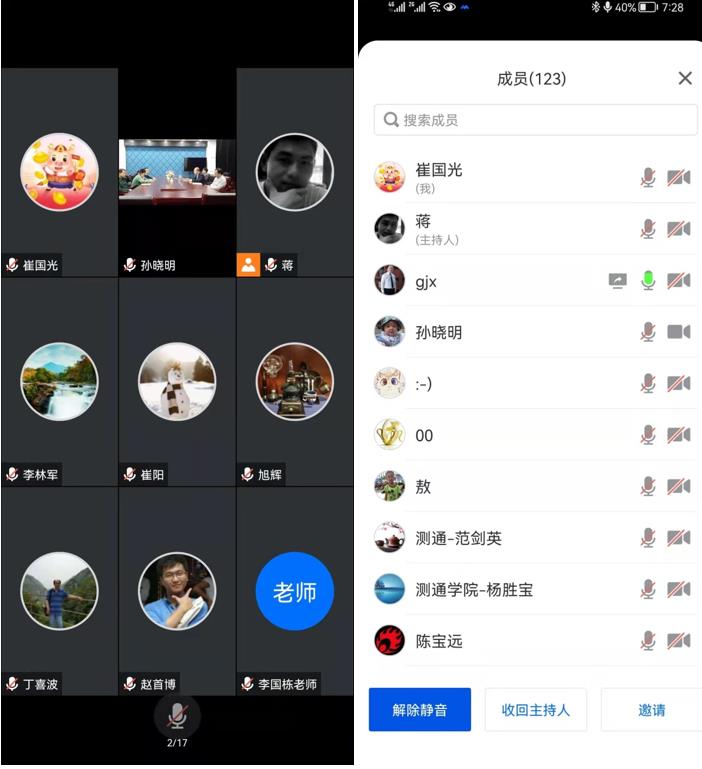Image resolution: width=702 pixels, height=769 pixels.
Task: Select 孙晓明's video tile
Action: click(177, 172)
